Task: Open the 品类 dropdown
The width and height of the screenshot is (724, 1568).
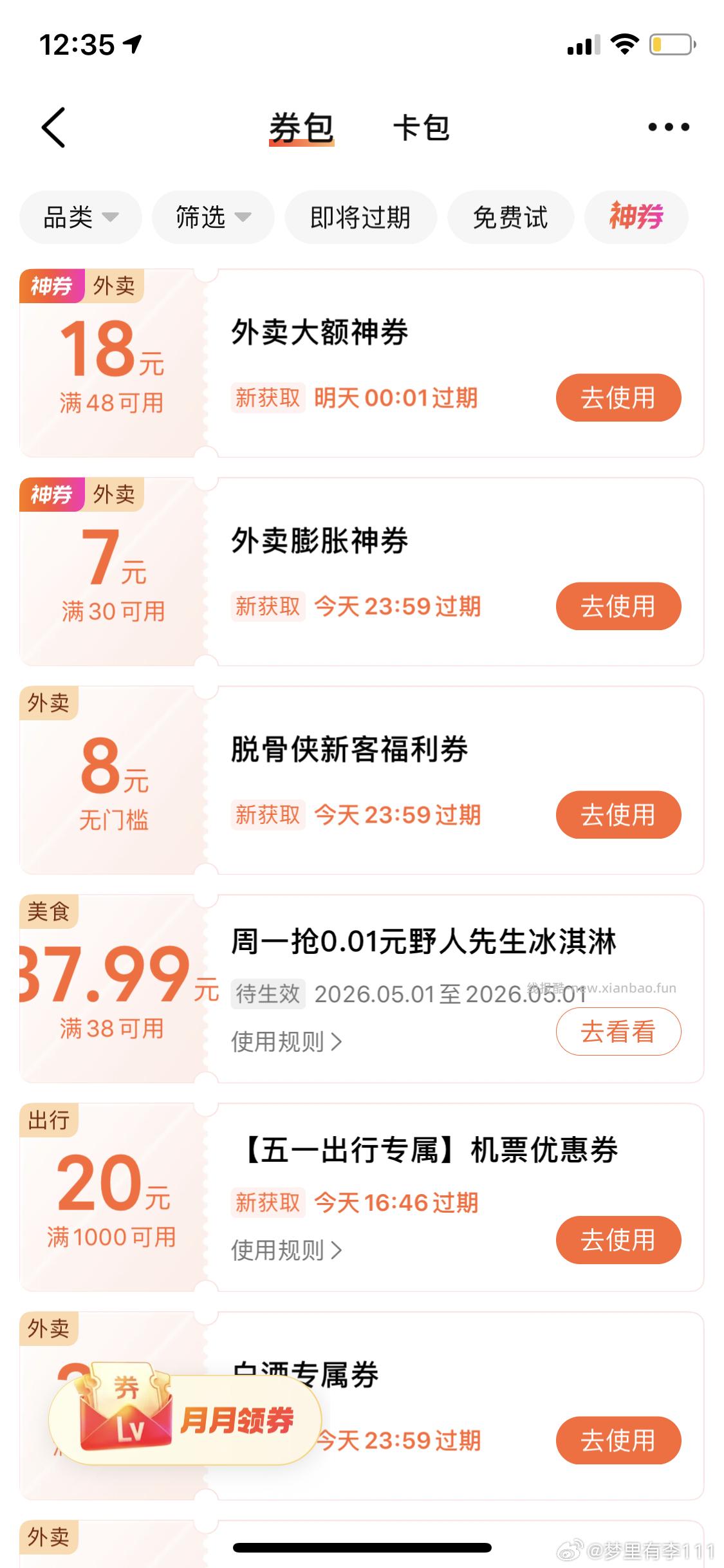Action: (x=80, y=218)
